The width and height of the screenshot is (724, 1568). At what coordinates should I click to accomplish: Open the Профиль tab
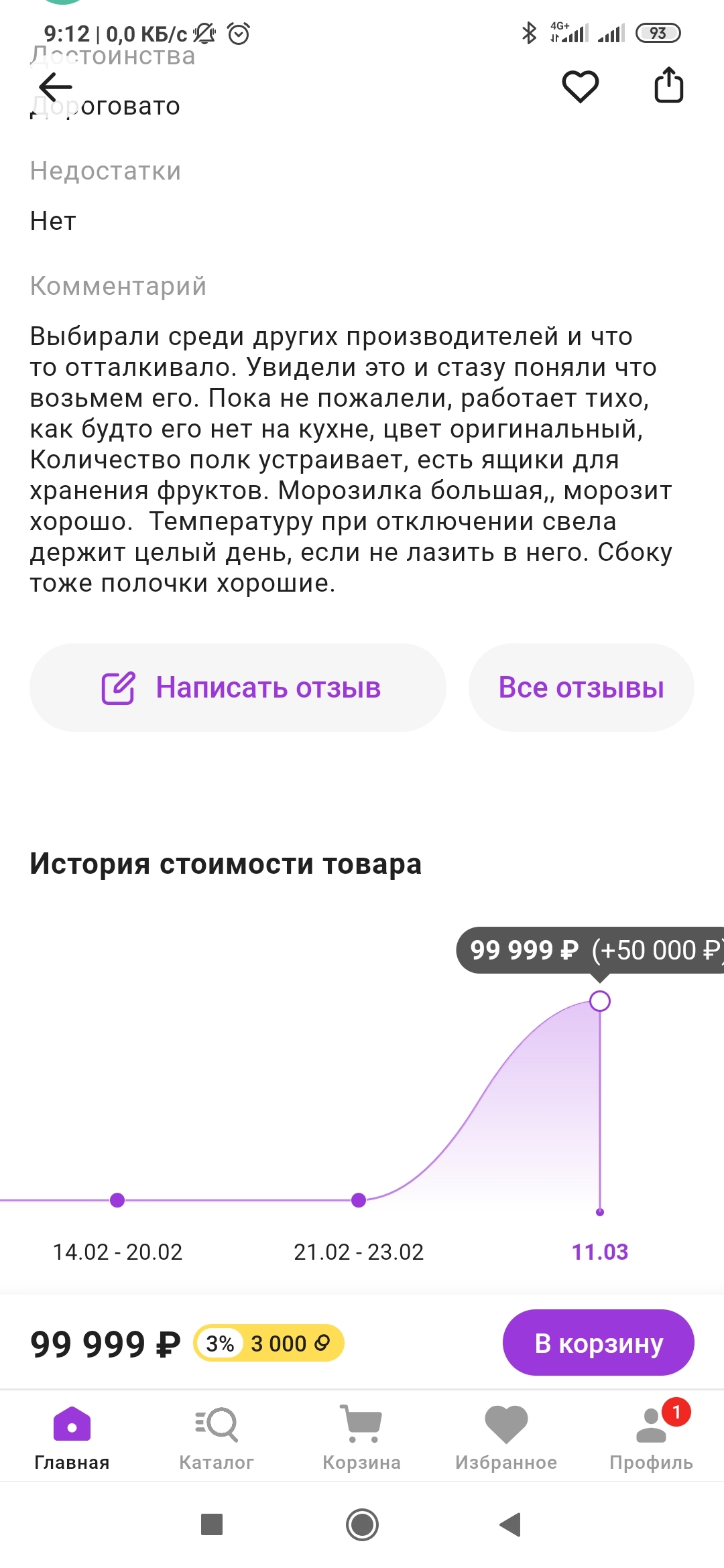[x=651, y=1437]
